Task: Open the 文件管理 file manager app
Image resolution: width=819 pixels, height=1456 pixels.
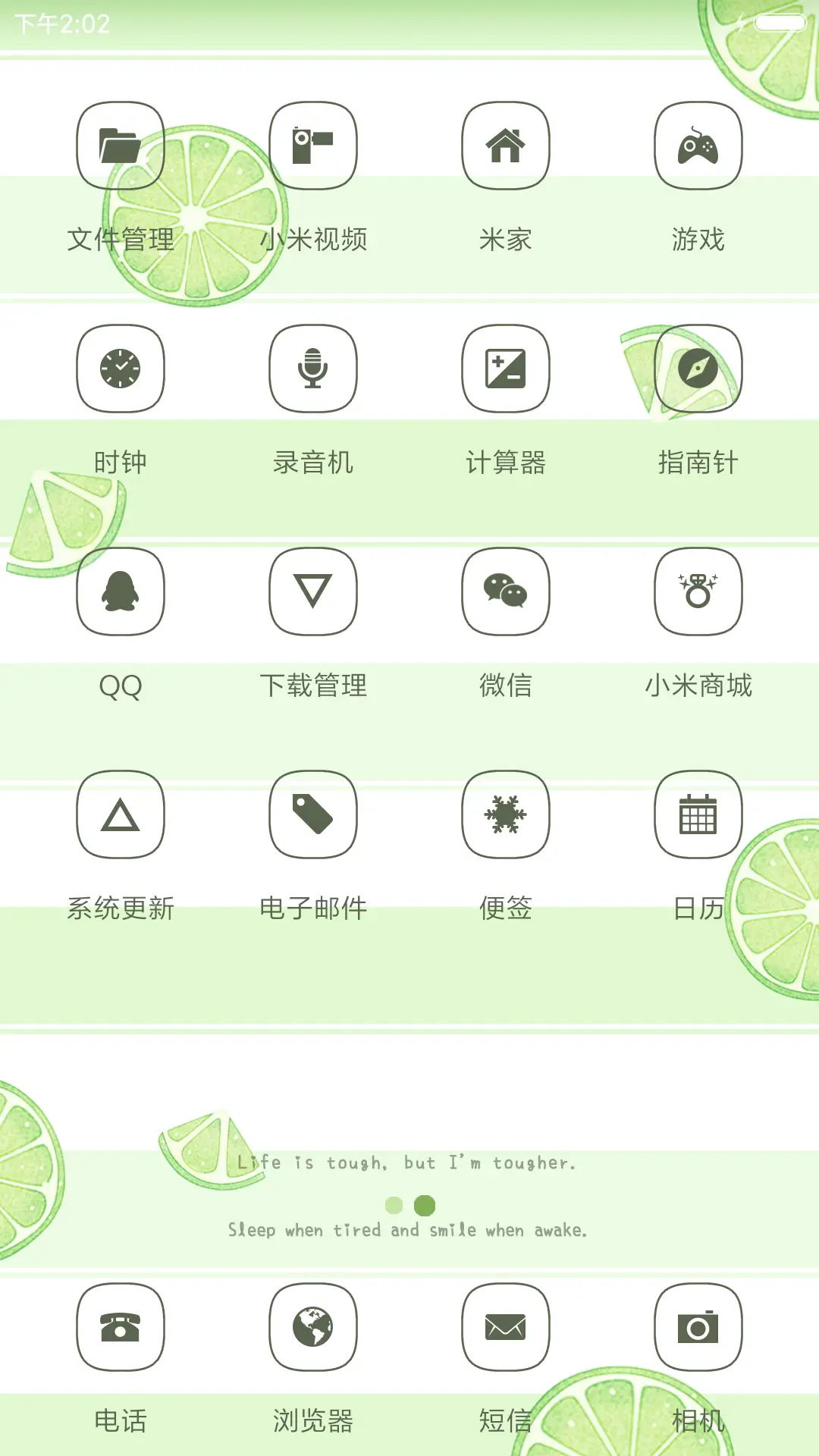Action: [120, 146]
